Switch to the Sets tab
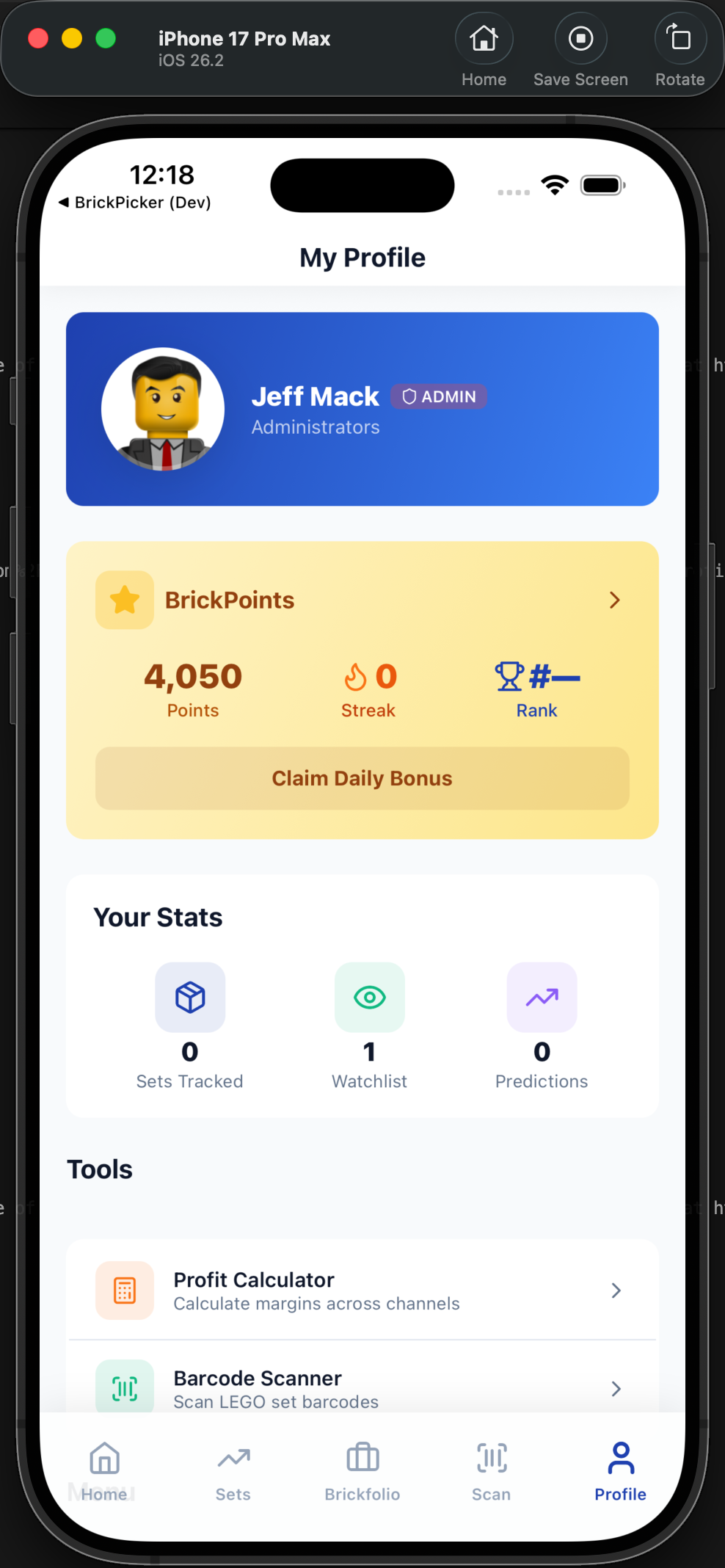Screen dimensions: 725x1568 233,1470
